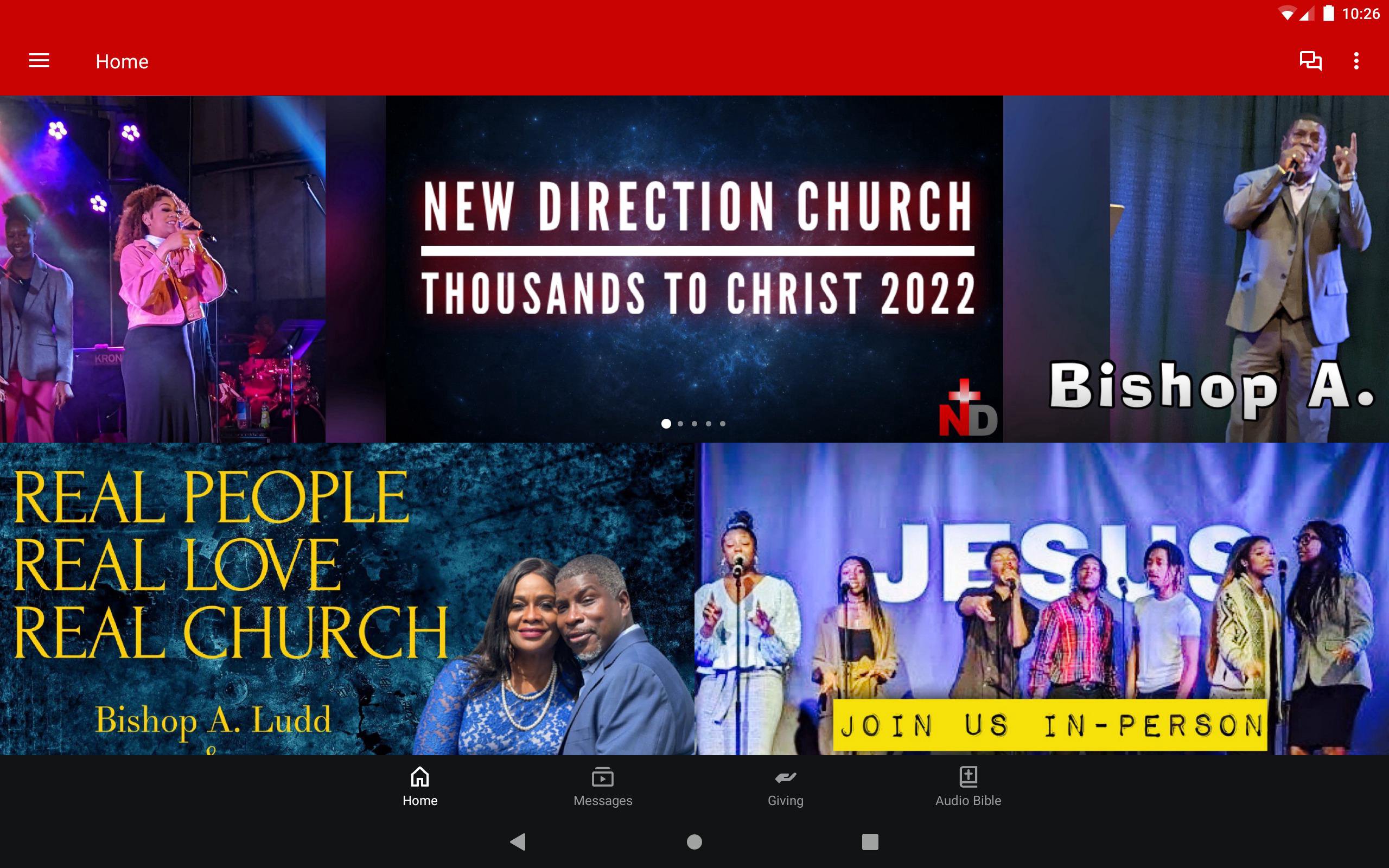Go back using system back button
Screen dimensions: 1389x868
click(x=518, y=841)
